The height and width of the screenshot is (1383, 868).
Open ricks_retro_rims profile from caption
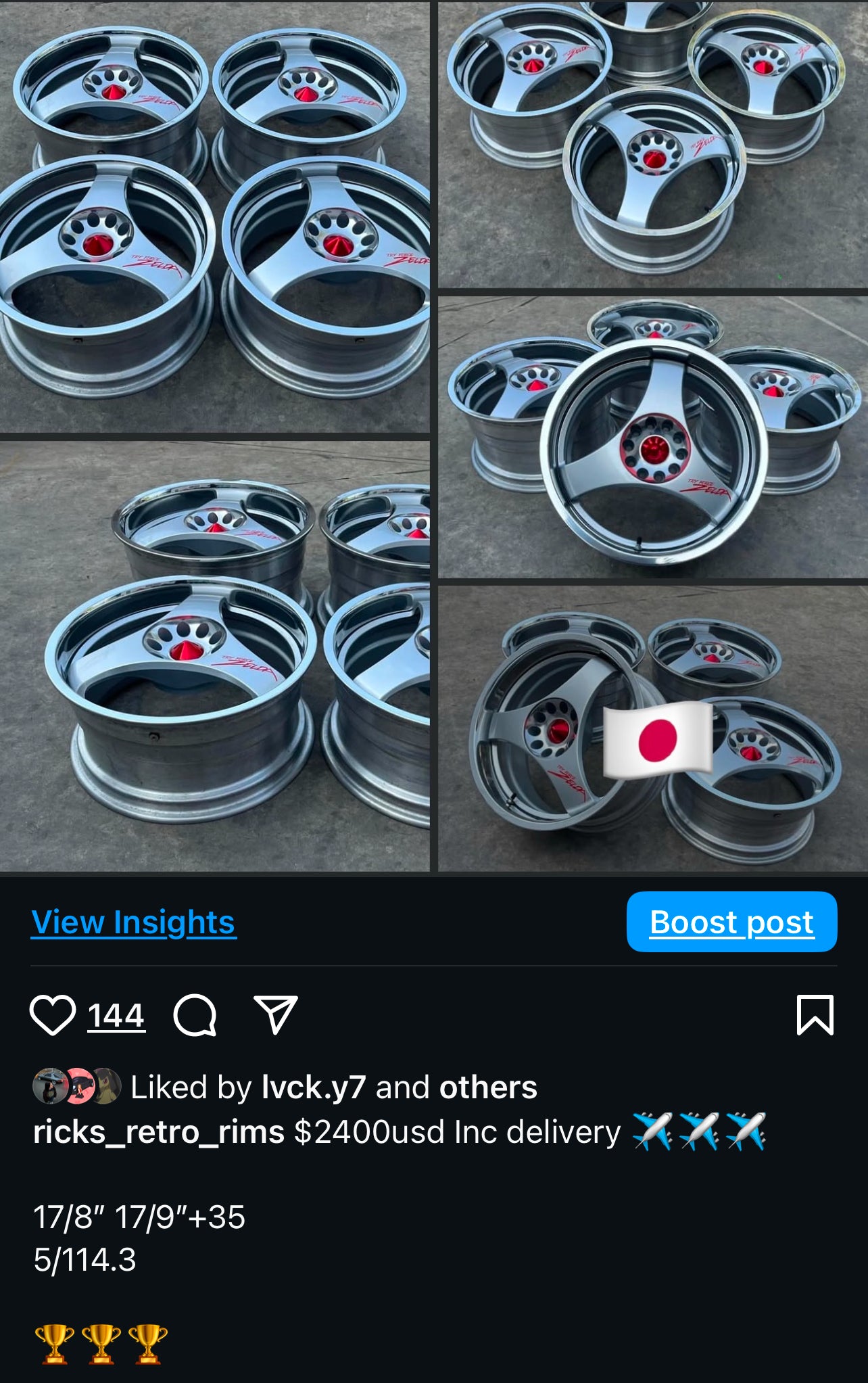click(159, 1132)
